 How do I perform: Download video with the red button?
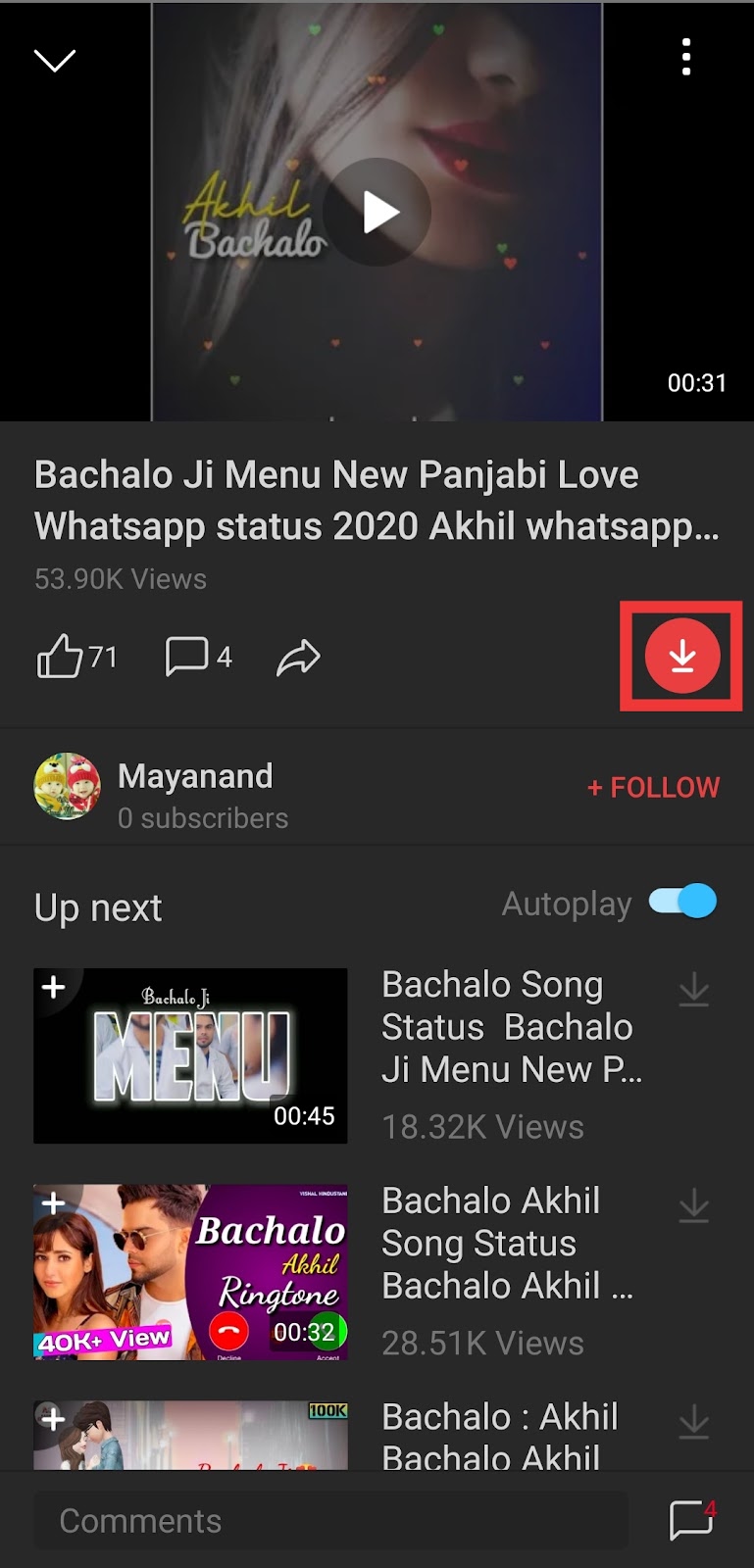pos(682,656)
